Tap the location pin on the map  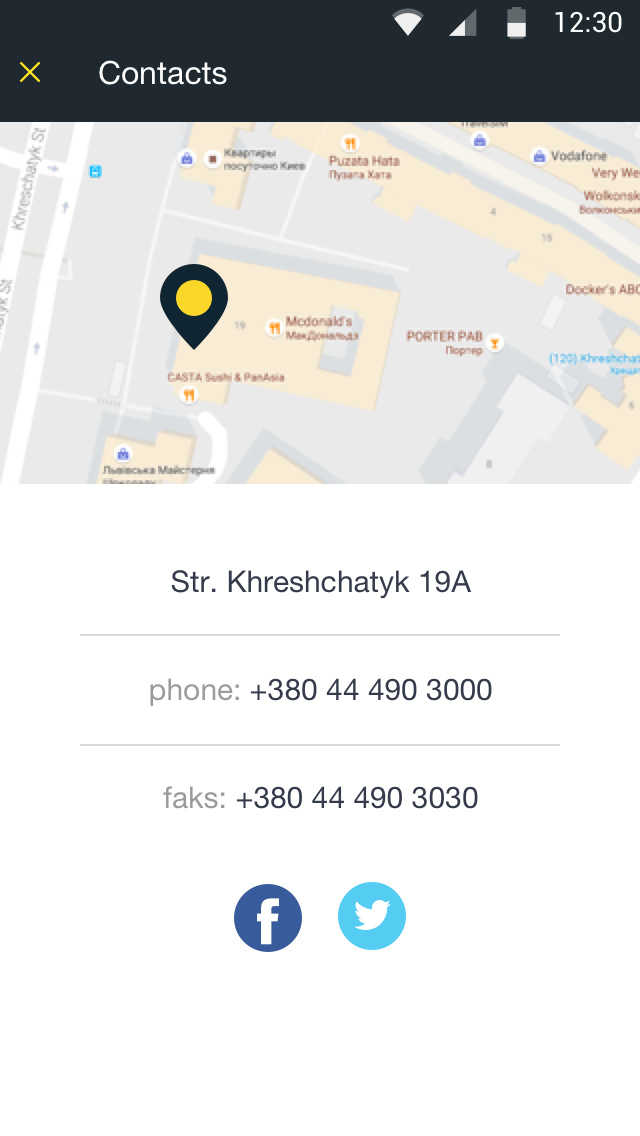click(x=194, y=306)
